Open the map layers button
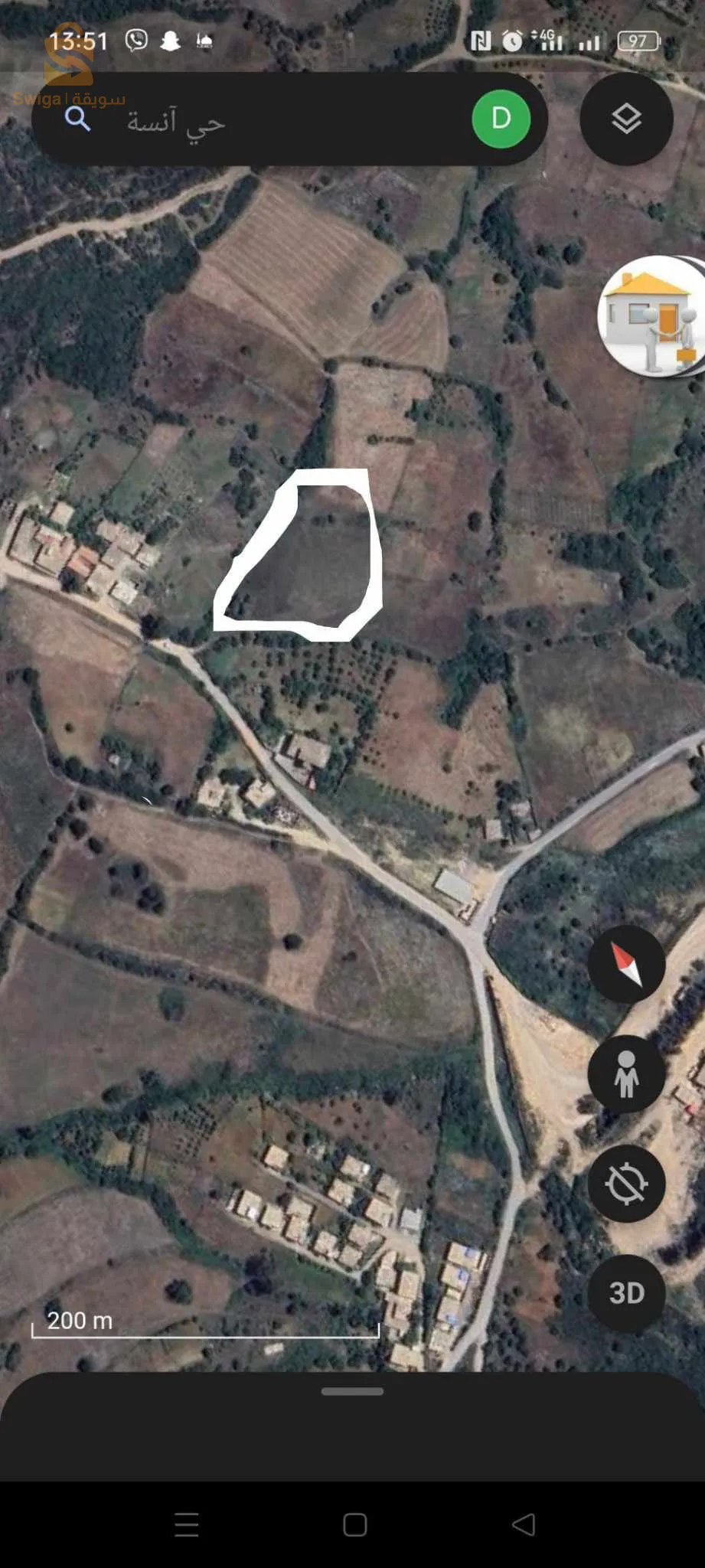Image resolution: width=705 pixels, height=1568 pixels. pos(626,119)
